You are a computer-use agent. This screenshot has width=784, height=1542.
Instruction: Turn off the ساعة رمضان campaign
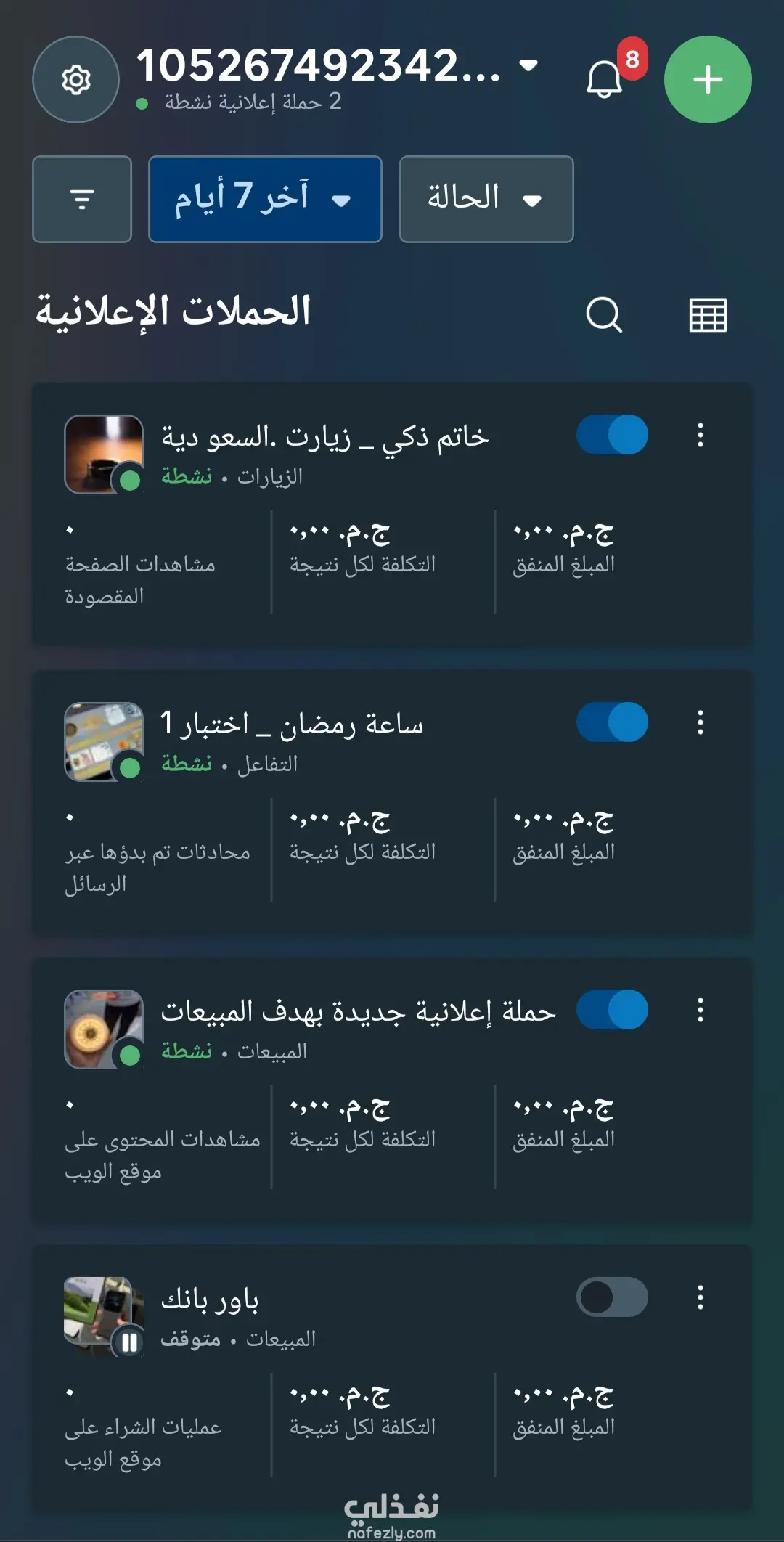pos(612,722)
